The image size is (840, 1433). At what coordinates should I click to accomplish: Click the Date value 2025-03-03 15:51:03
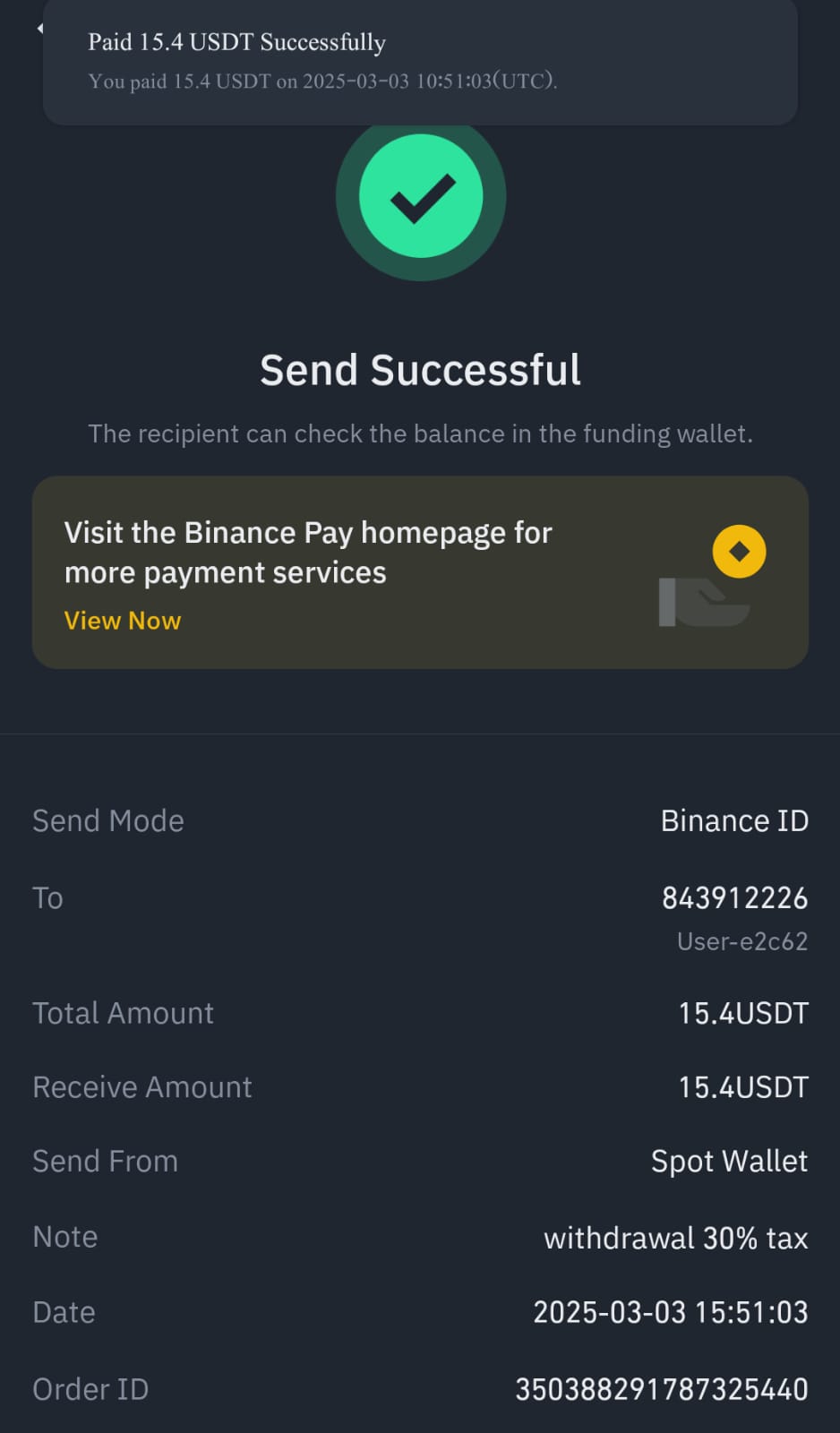(670, 1311)
